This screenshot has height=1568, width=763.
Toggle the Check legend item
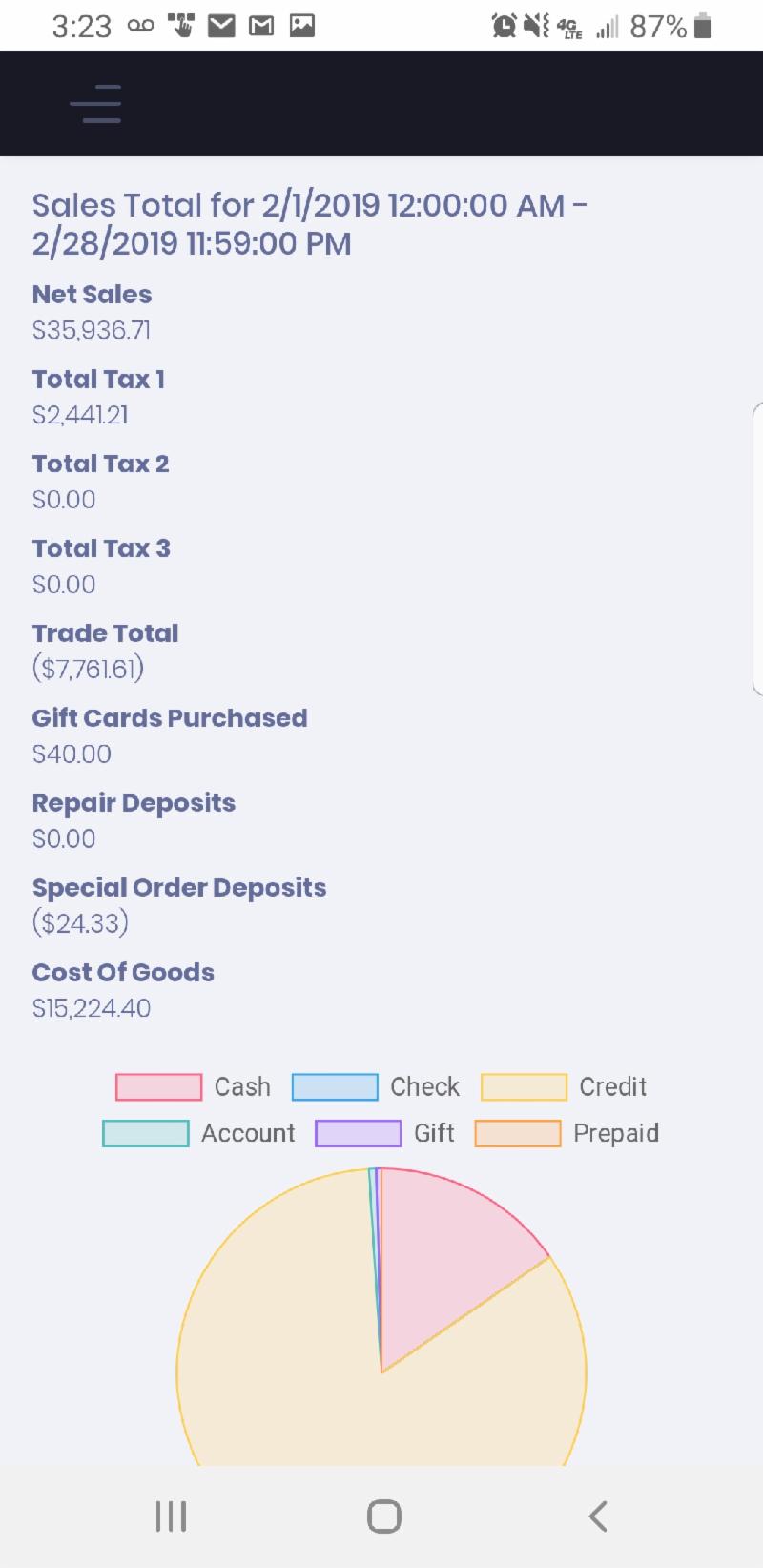[x=376, y=1087]
